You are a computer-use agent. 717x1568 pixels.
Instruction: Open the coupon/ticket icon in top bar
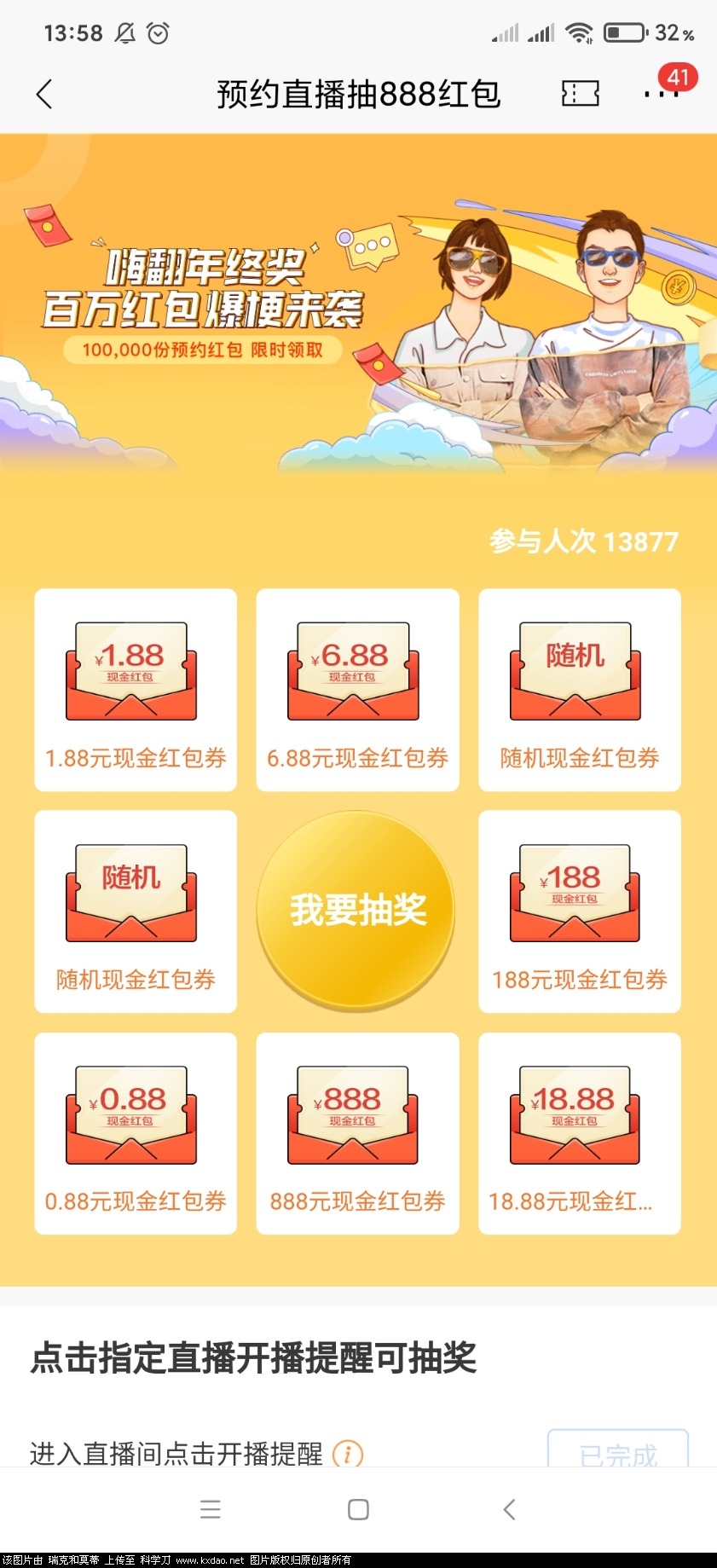[x=579, y=94]
